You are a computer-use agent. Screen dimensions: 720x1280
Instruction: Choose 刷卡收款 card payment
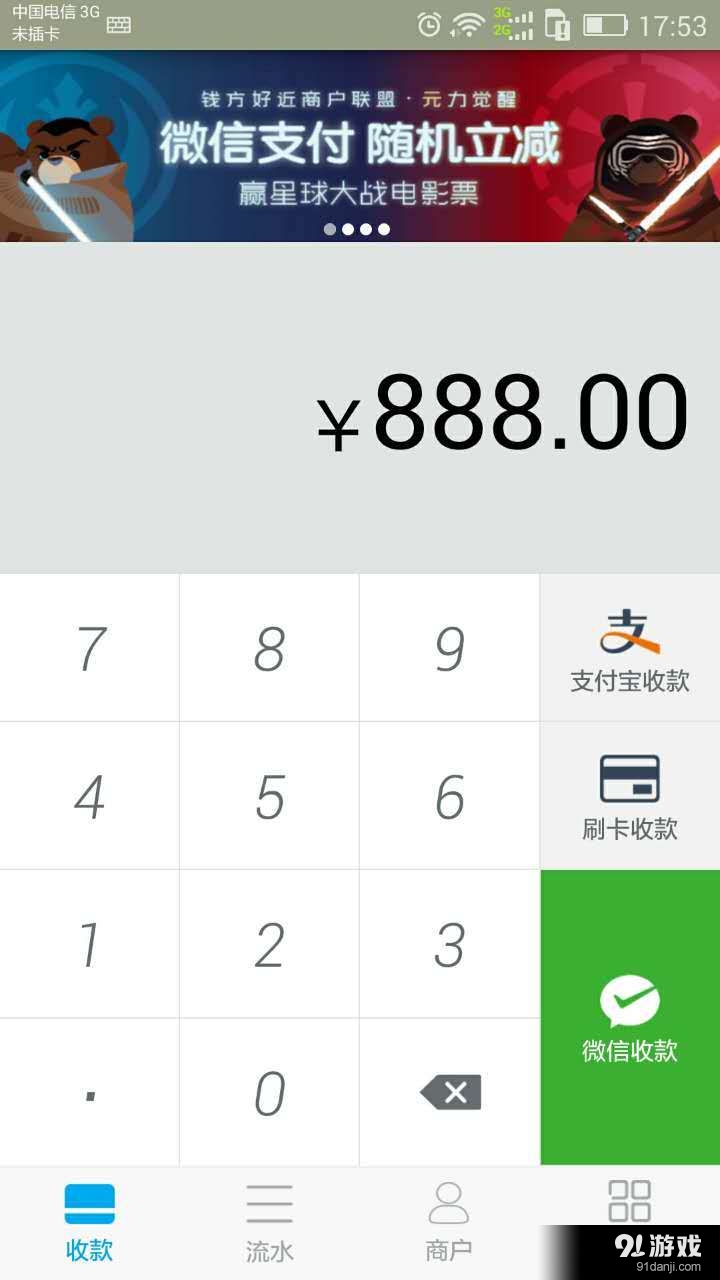coord(630,796)
